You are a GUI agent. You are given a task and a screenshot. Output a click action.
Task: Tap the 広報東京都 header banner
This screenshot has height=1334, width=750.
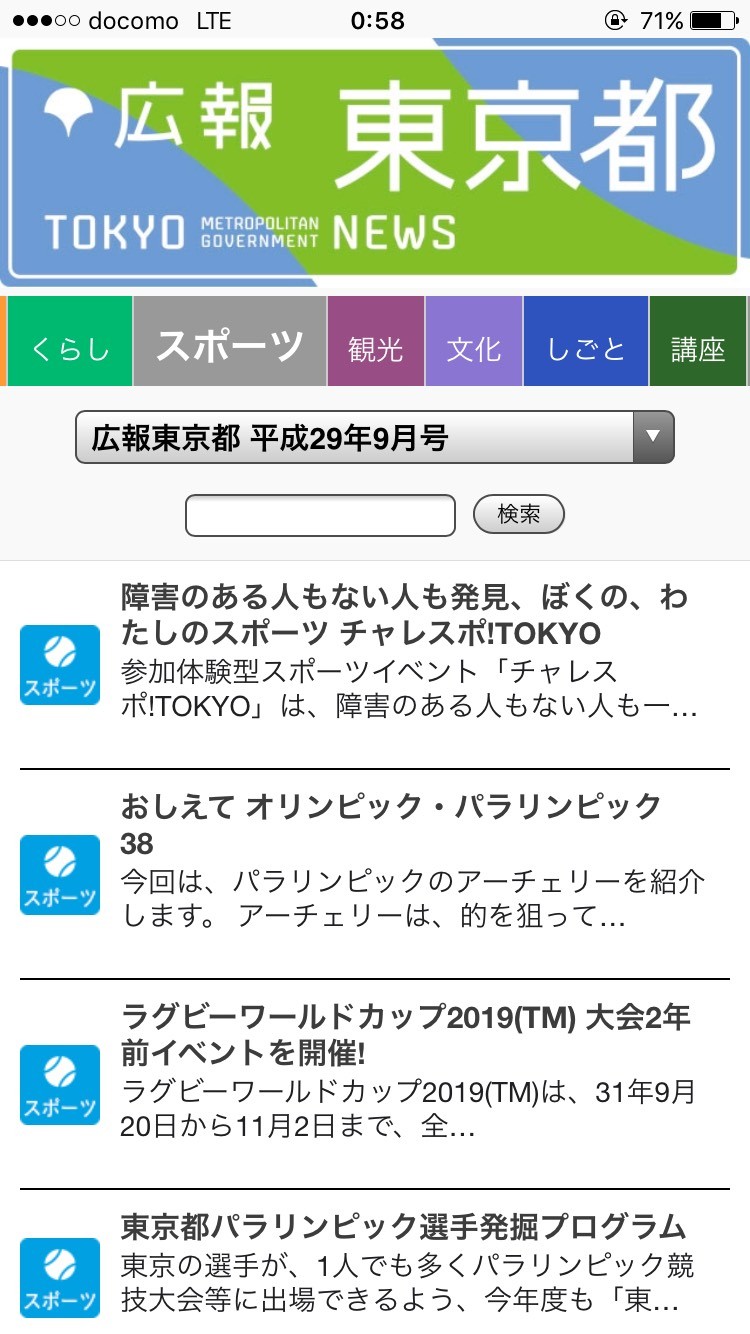click(375, 162)
